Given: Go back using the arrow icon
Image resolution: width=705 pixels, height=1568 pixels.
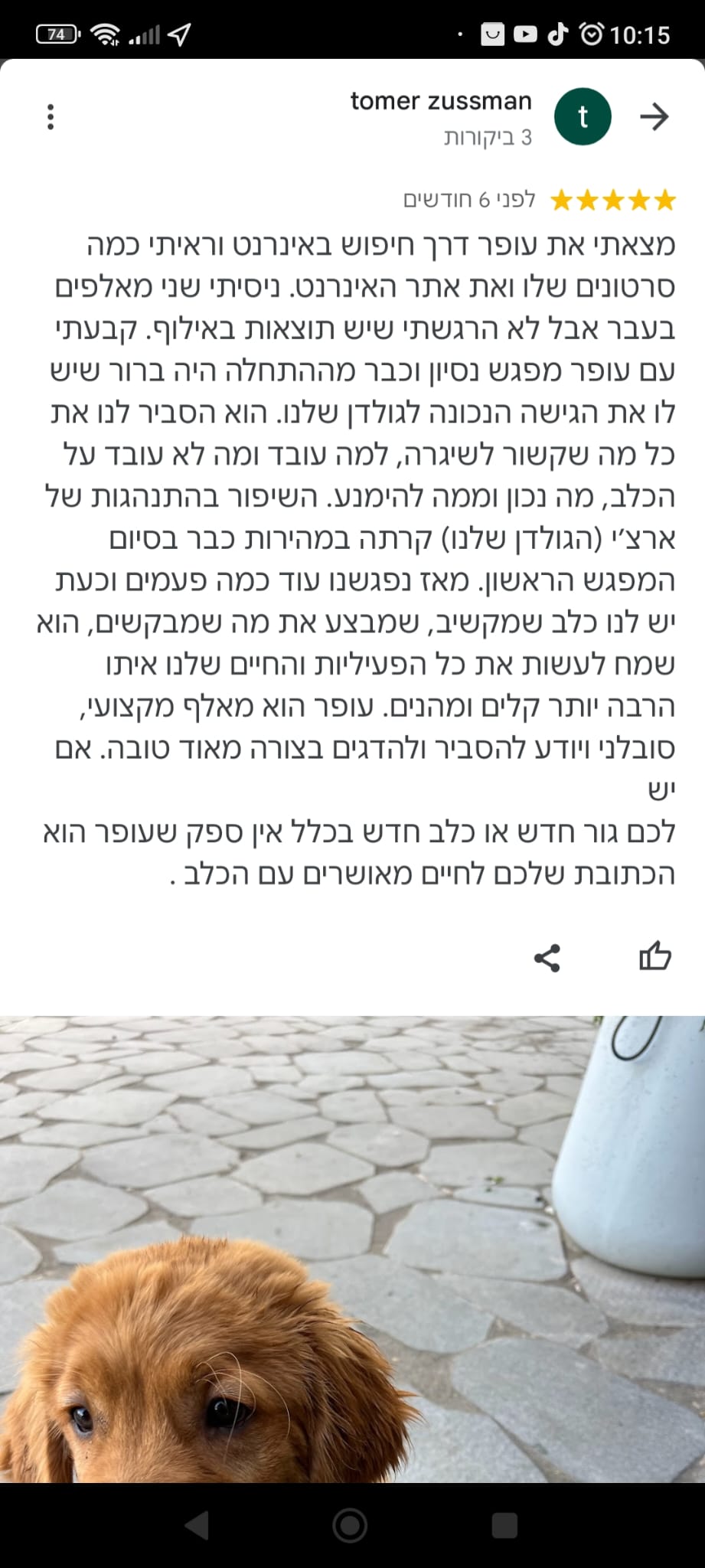Looking at the screenshot, I should (654, 117).
